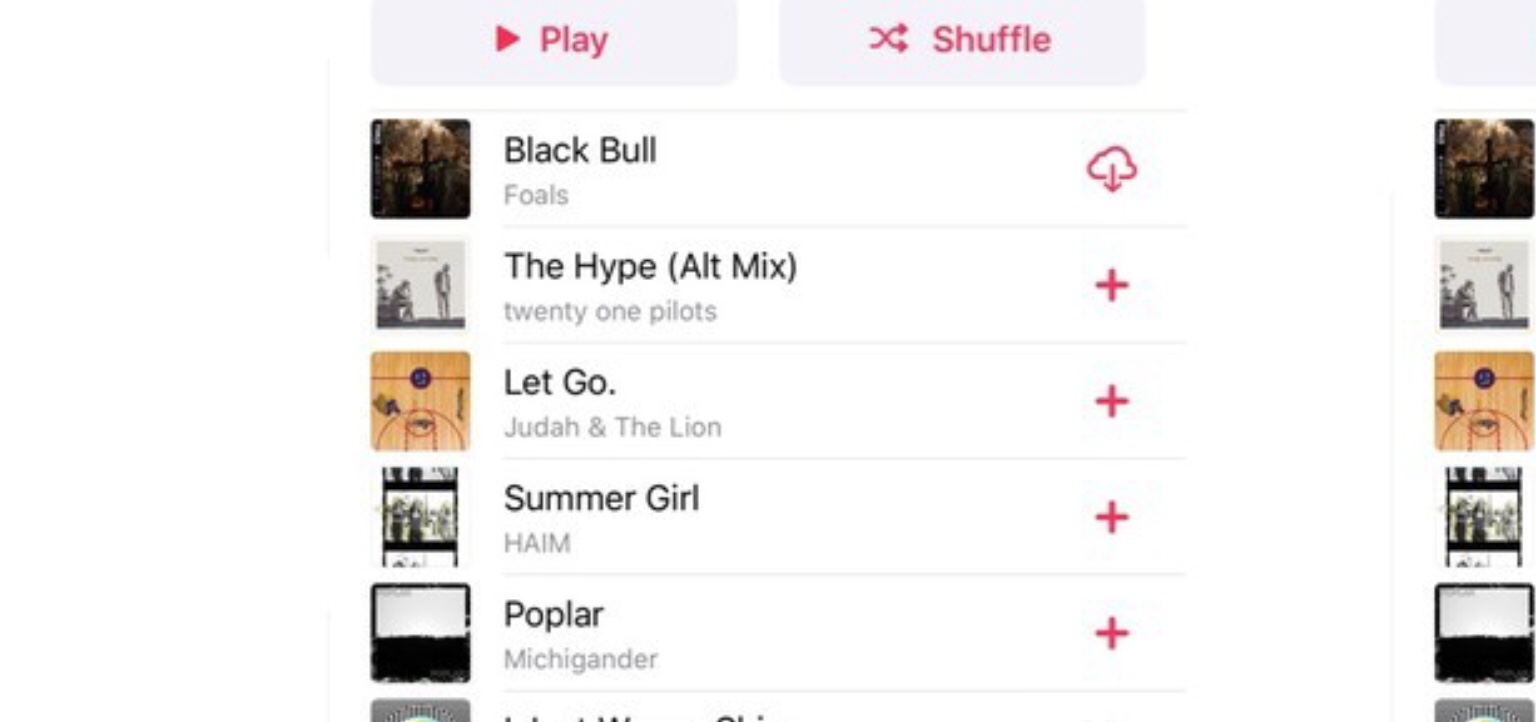1536x722 pixels.
Task: Tap the Play button
Action: (553, 40)
